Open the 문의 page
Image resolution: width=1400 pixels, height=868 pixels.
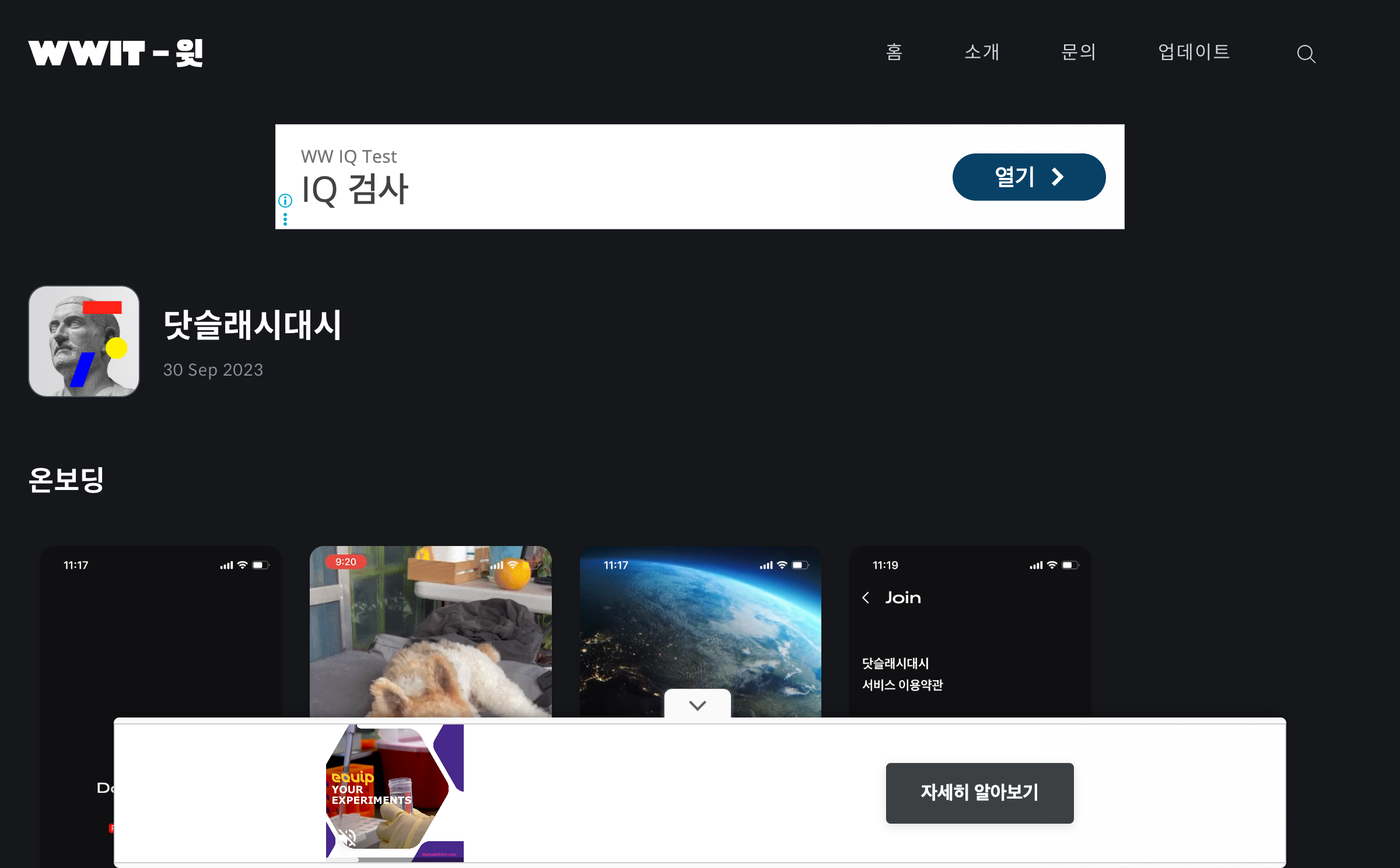coord(1078,52)
